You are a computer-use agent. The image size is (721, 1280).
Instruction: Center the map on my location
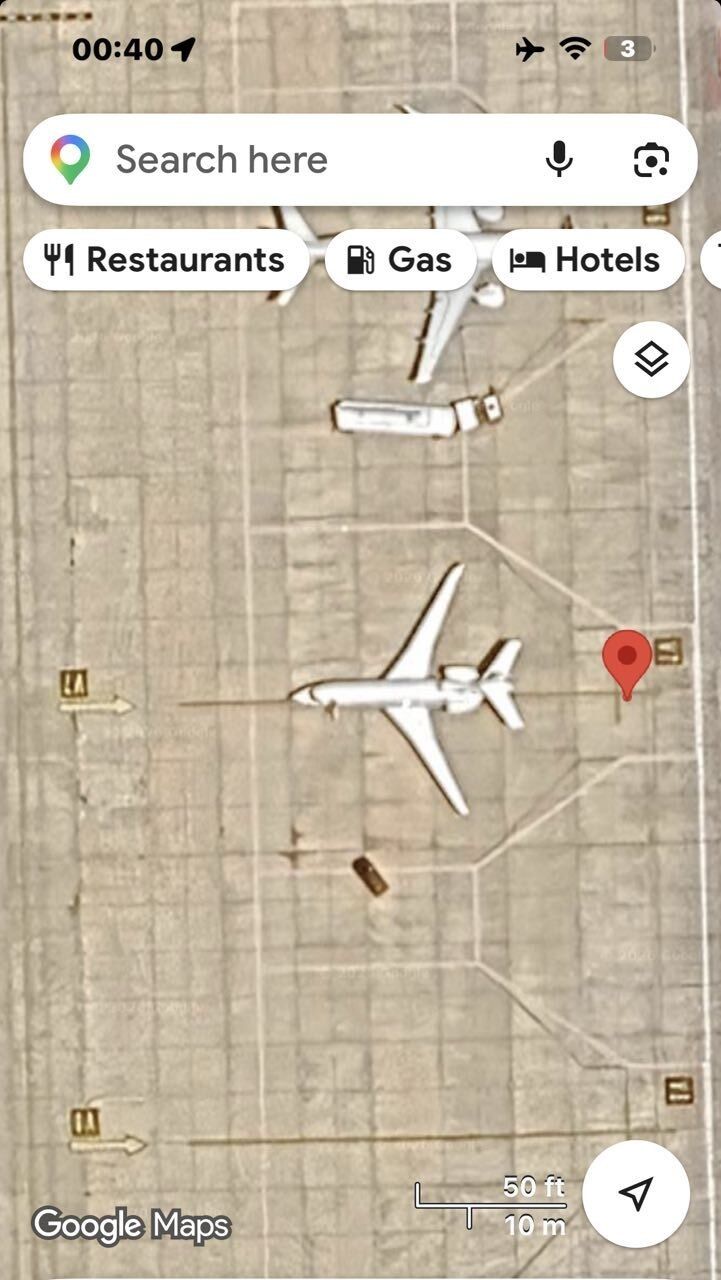click(x=636, y=1193)
